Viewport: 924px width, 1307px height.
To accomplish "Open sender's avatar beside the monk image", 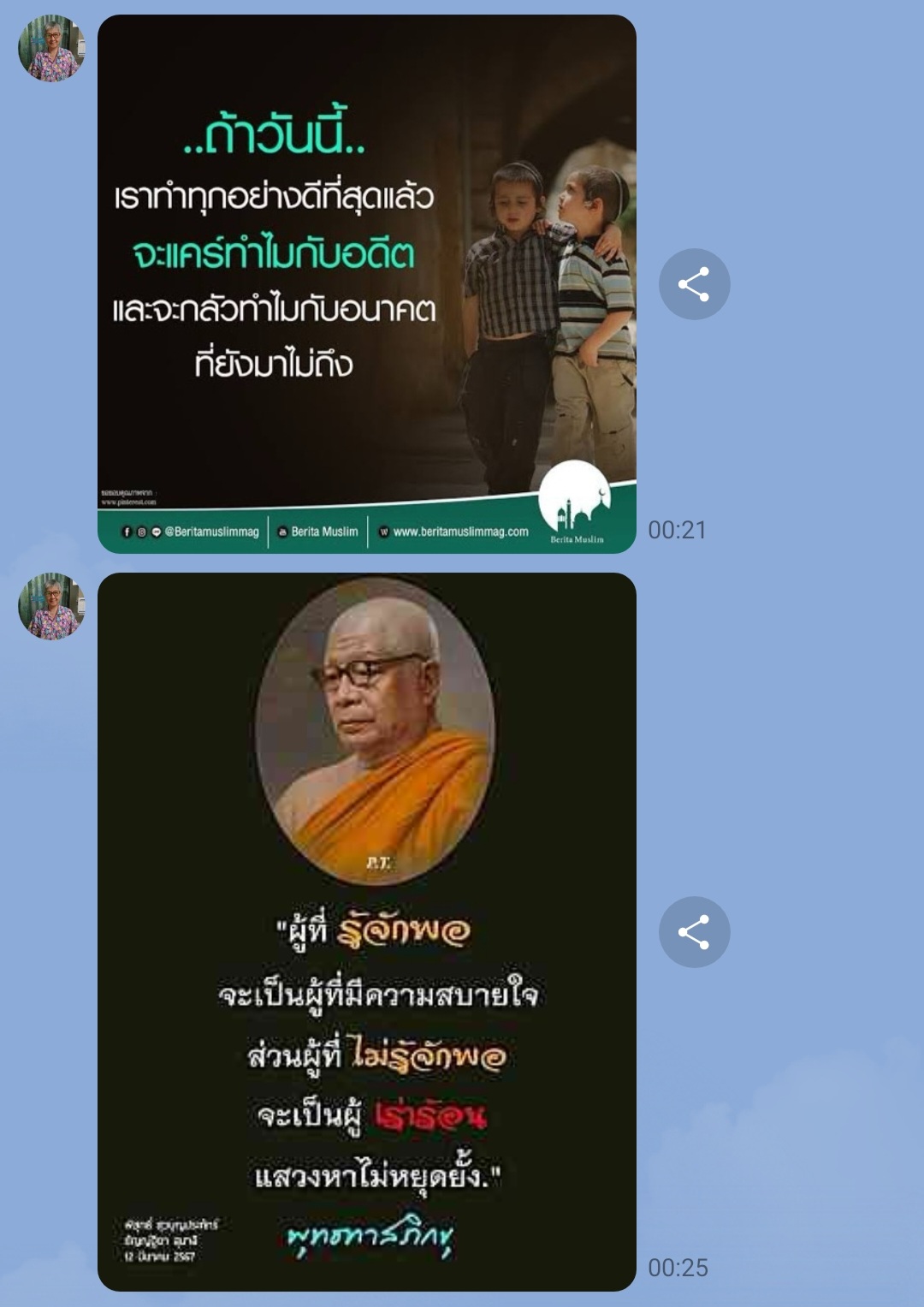I will (x=51, y=607).
